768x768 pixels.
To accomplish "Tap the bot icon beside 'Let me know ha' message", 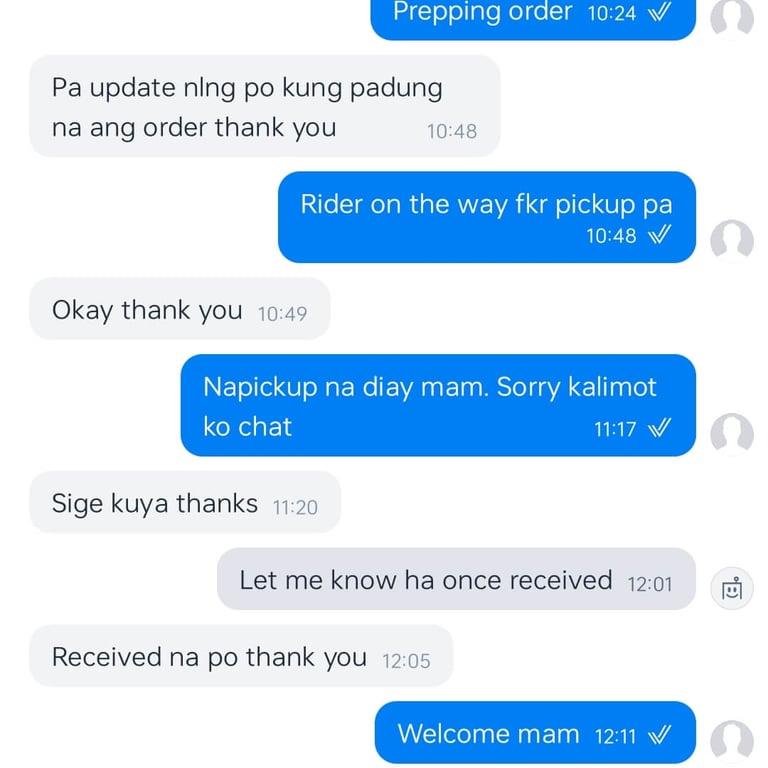I will 731,588.
